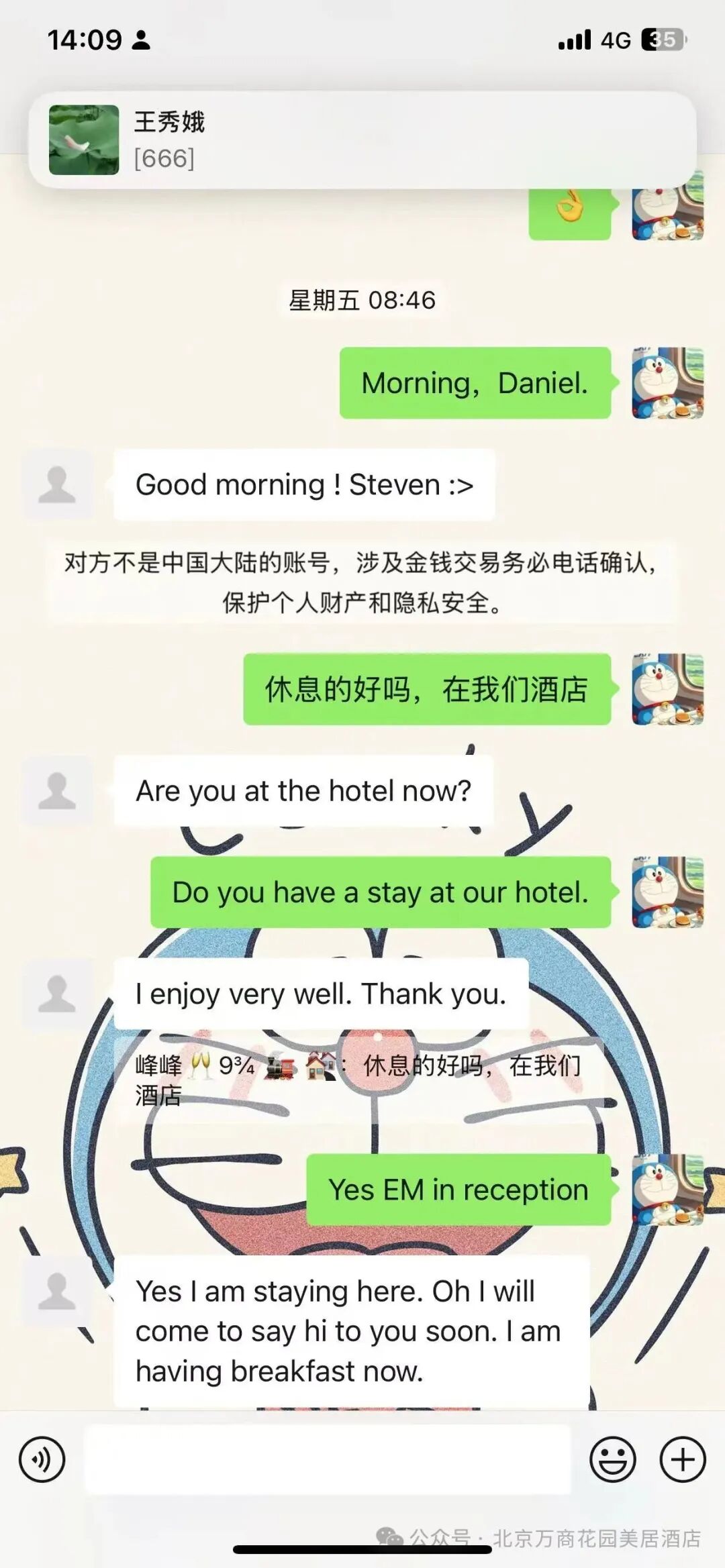Switch to voice message input

tap(42, 1459)
